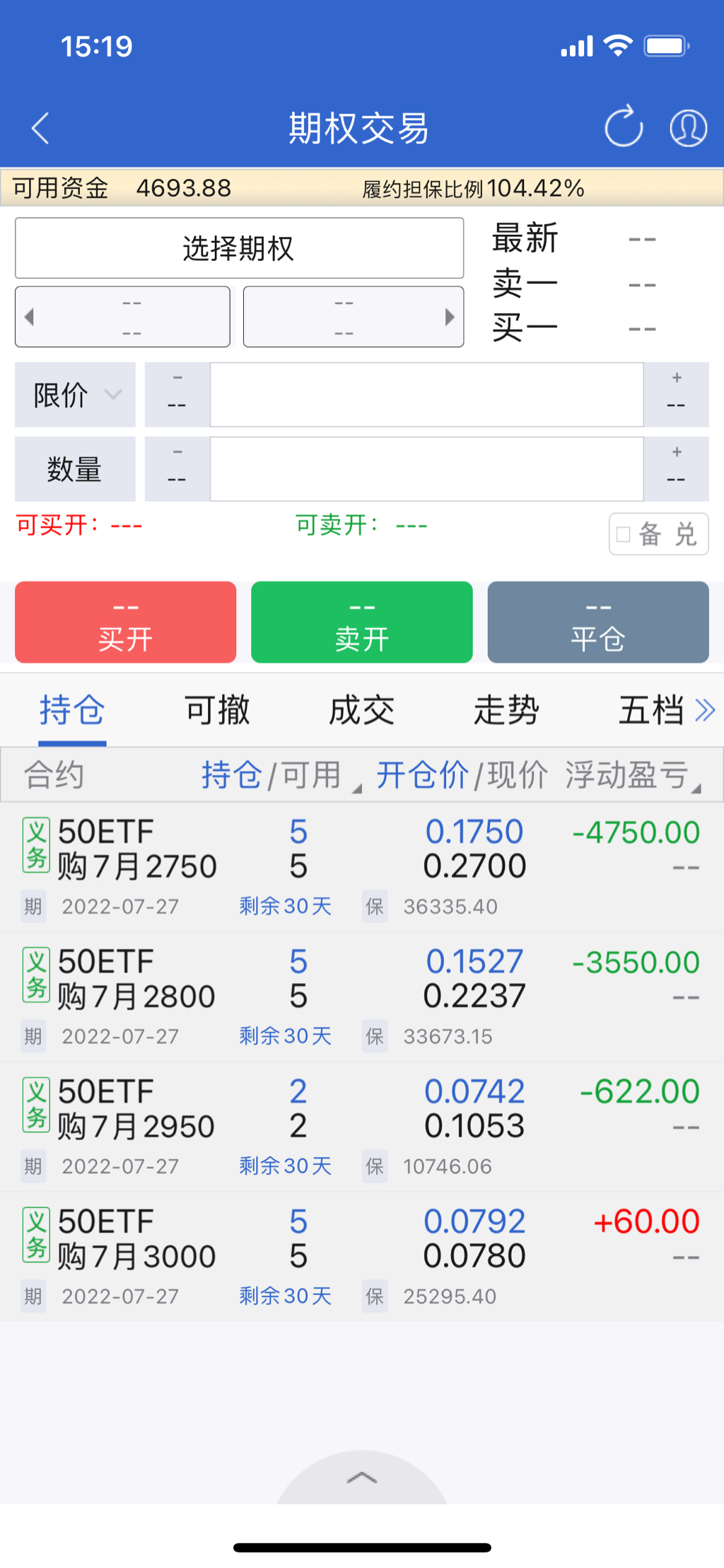Select the 50ETF购7月2750 position

point(137,849)
